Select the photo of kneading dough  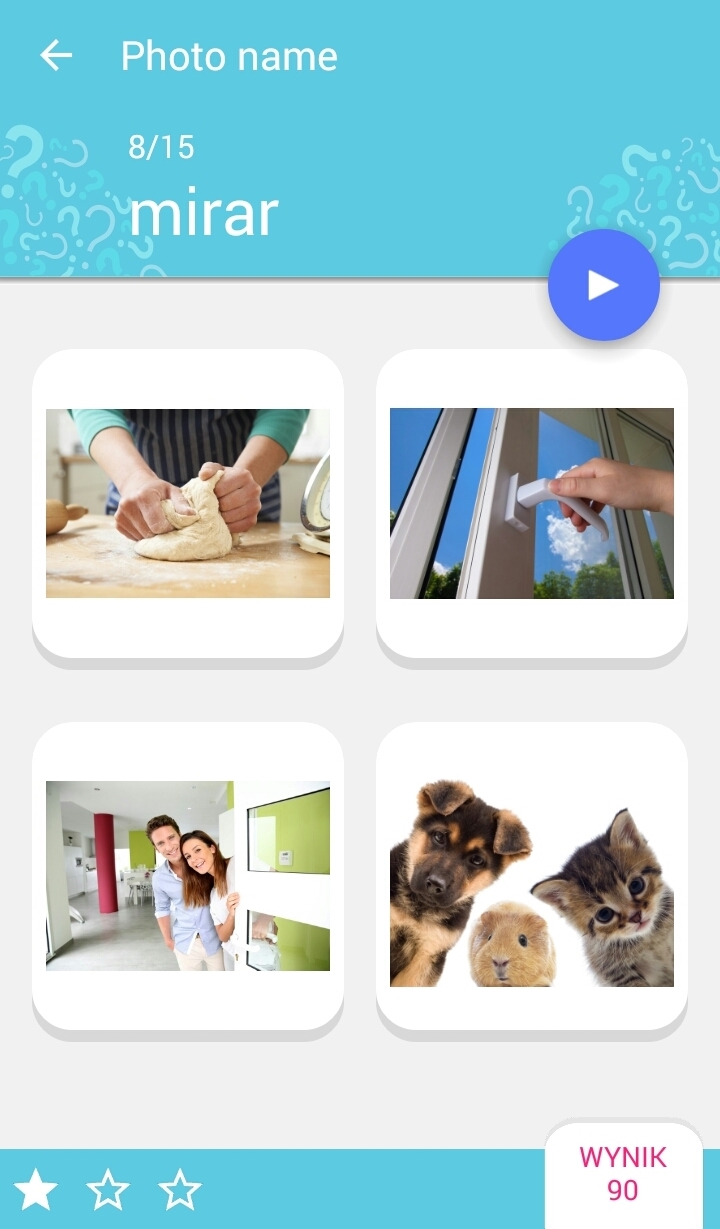[188, 503]
